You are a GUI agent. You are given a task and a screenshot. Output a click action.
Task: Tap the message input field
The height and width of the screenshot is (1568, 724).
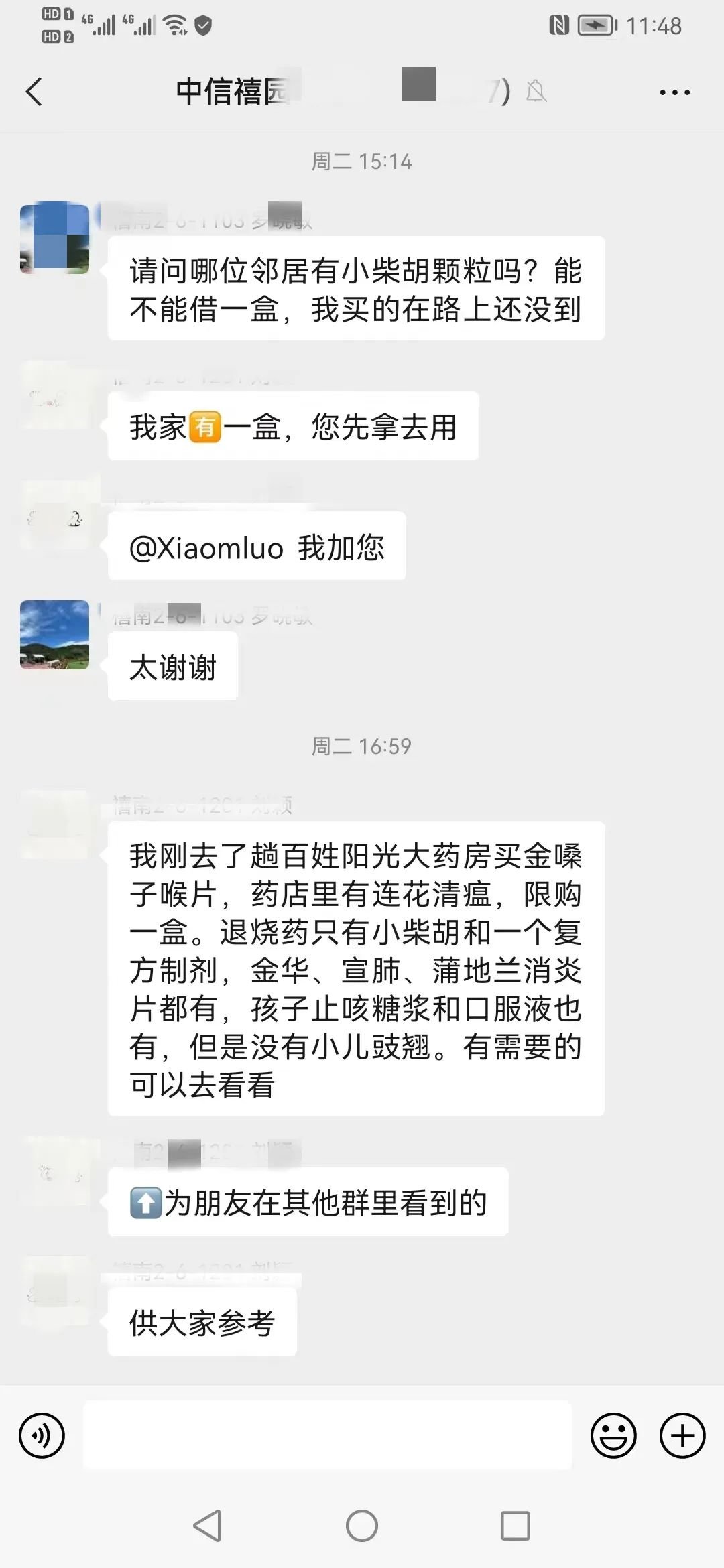pos(327,1435)
